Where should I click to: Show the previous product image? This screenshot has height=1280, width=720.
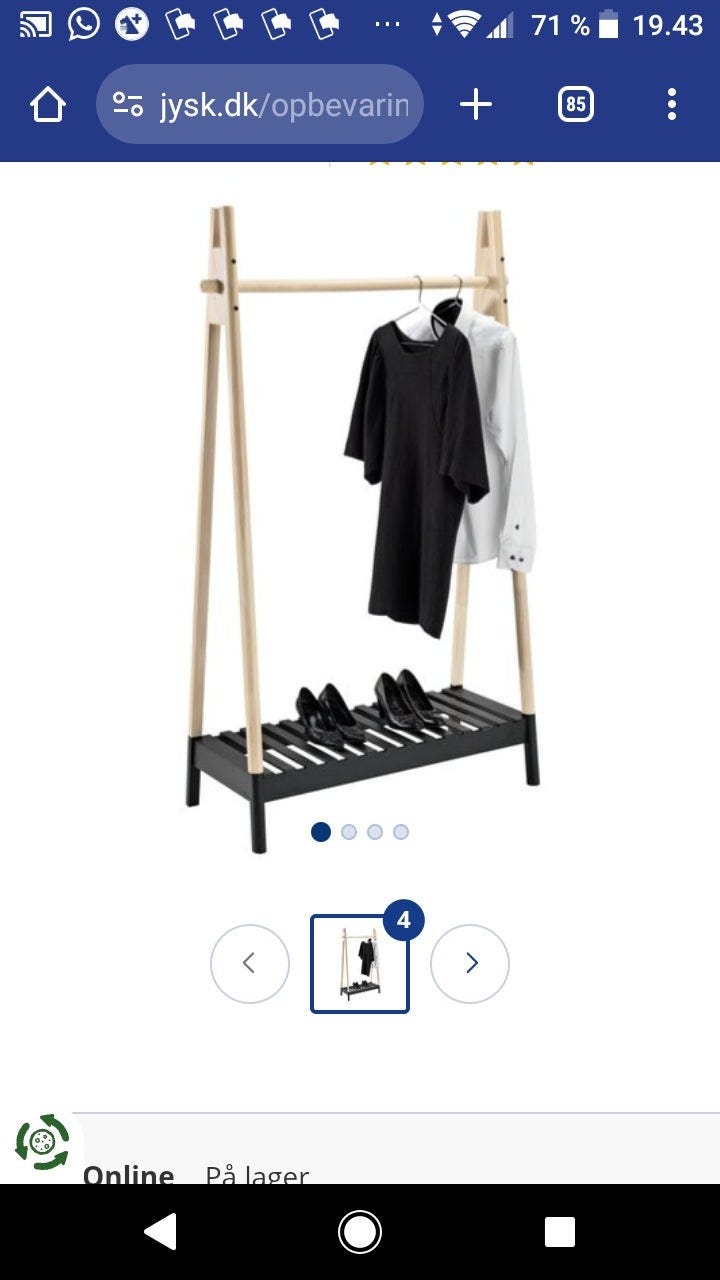tap(250, 963)
